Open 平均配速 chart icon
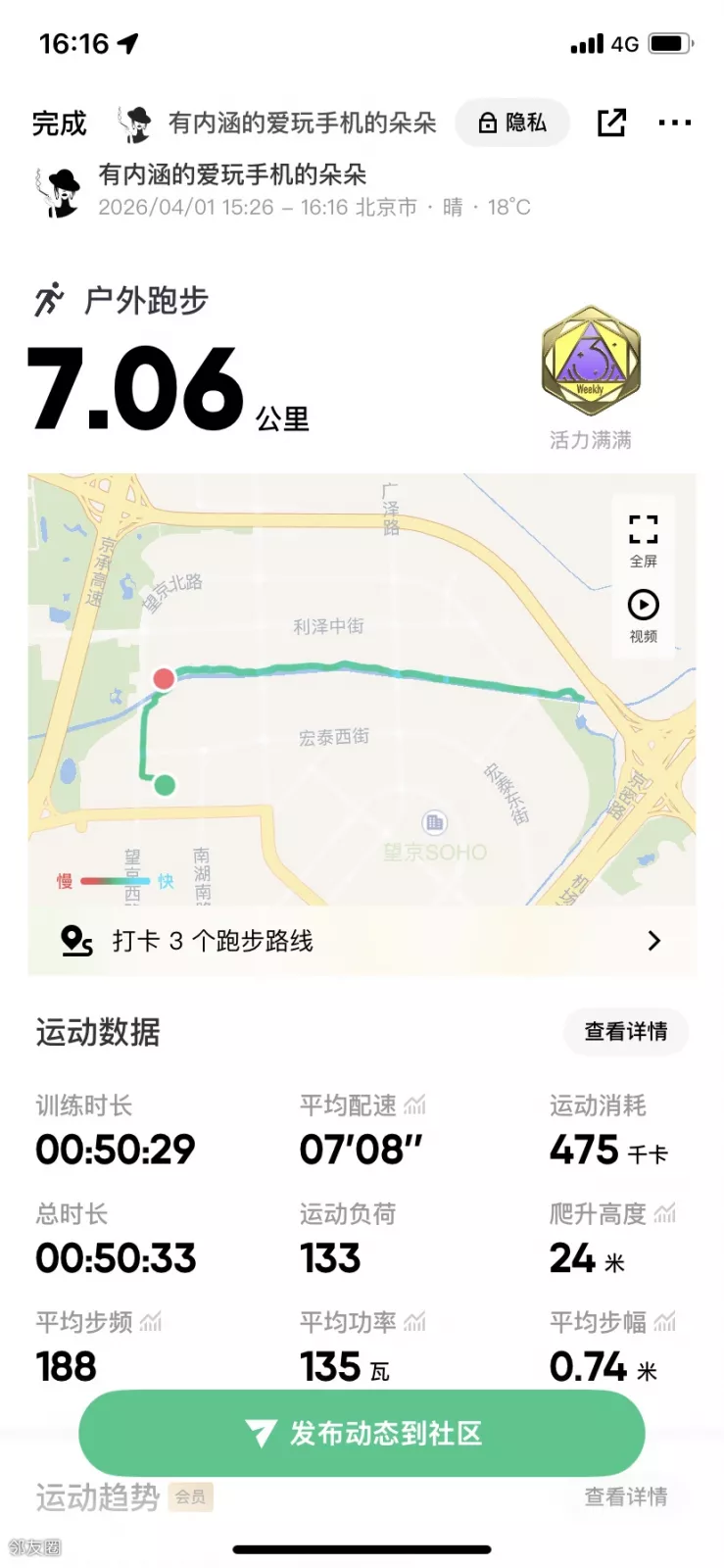This screenshot has width=724, height=1568. click(415, 1105)
